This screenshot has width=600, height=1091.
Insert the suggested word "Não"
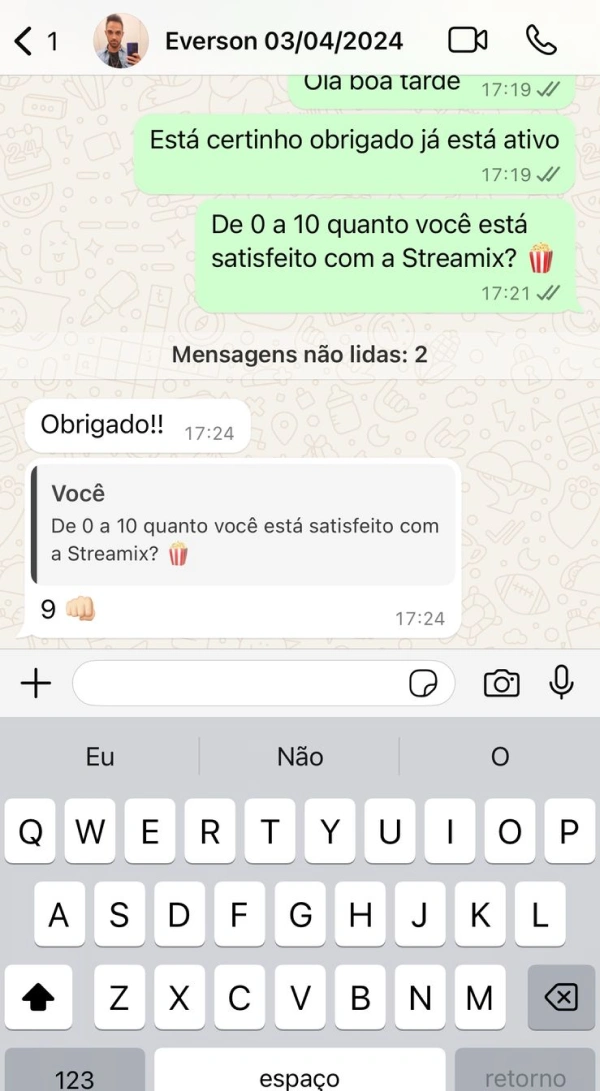coord(300,757)
